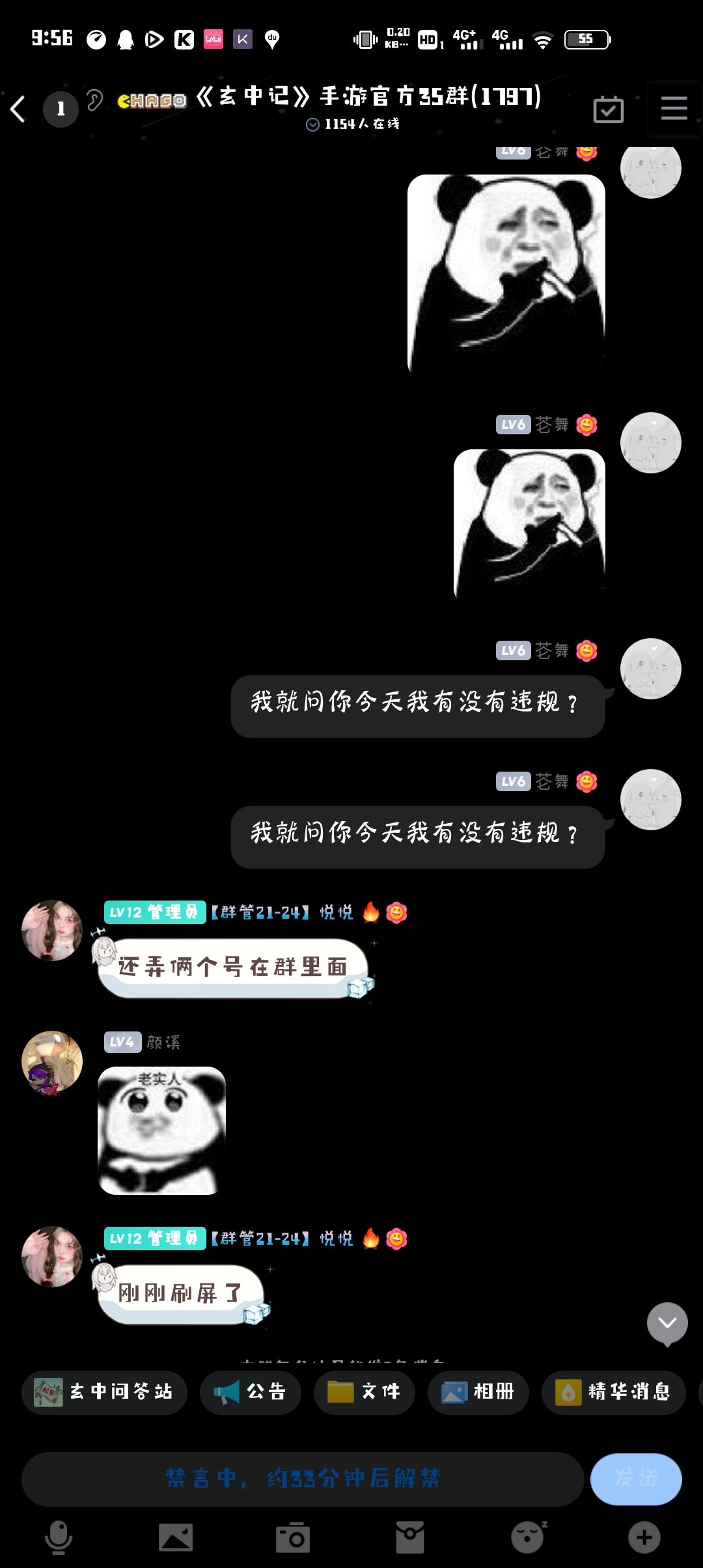Tap the plus icon for more options
This screenshot has width=703, height=1568.
(644, 1537)
